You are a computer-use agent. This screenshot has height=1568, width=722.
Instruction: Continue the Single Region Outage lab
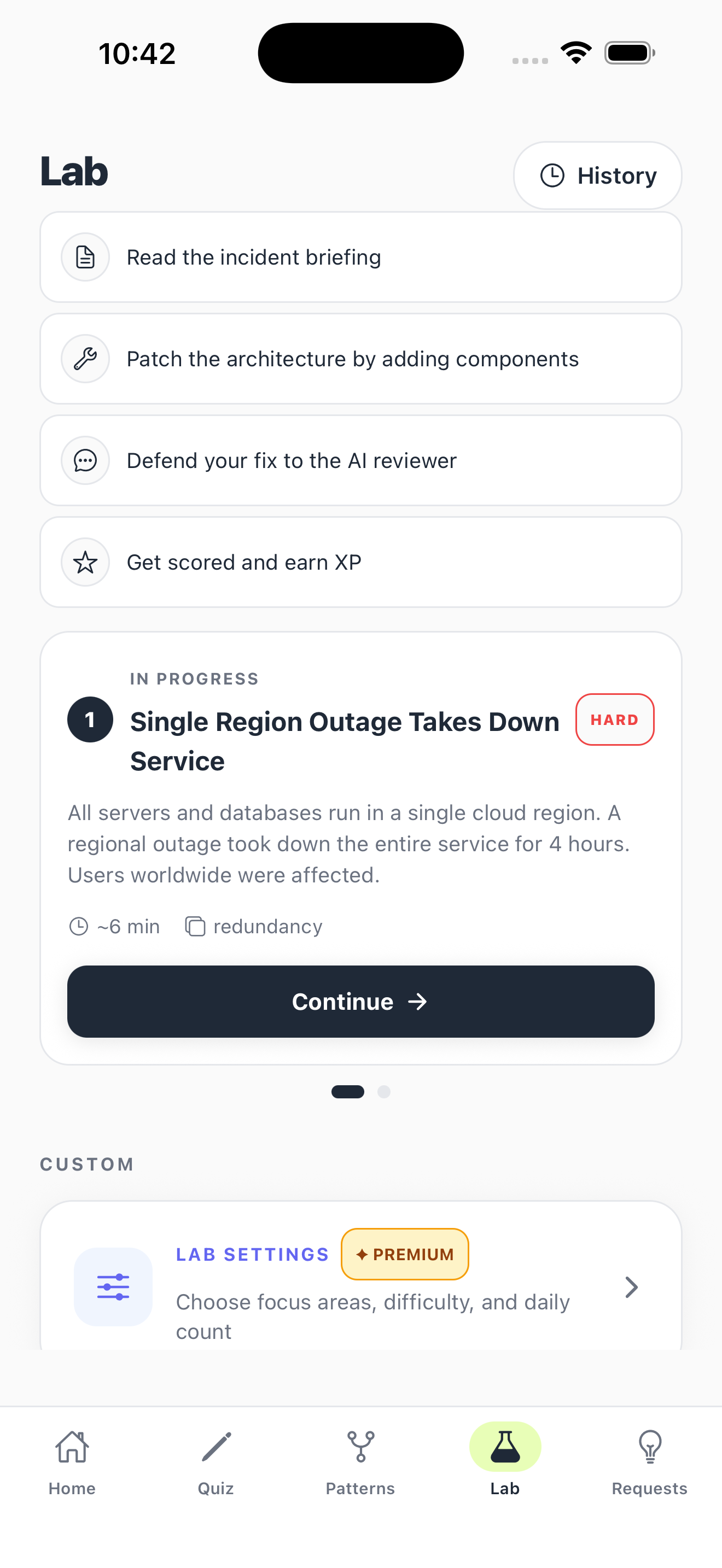[360, 1001]
